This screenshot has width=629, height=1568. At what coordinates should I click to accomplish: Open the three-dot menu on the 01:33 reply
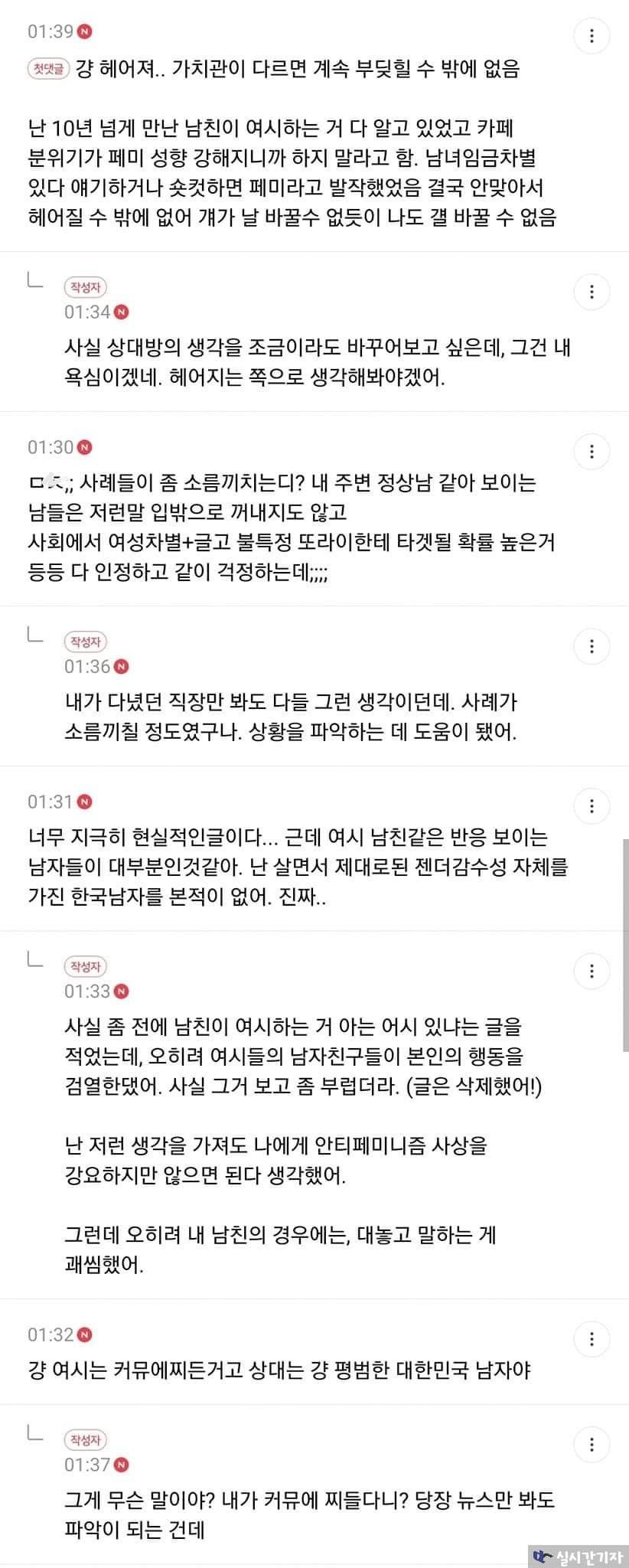tap(592, 971)
